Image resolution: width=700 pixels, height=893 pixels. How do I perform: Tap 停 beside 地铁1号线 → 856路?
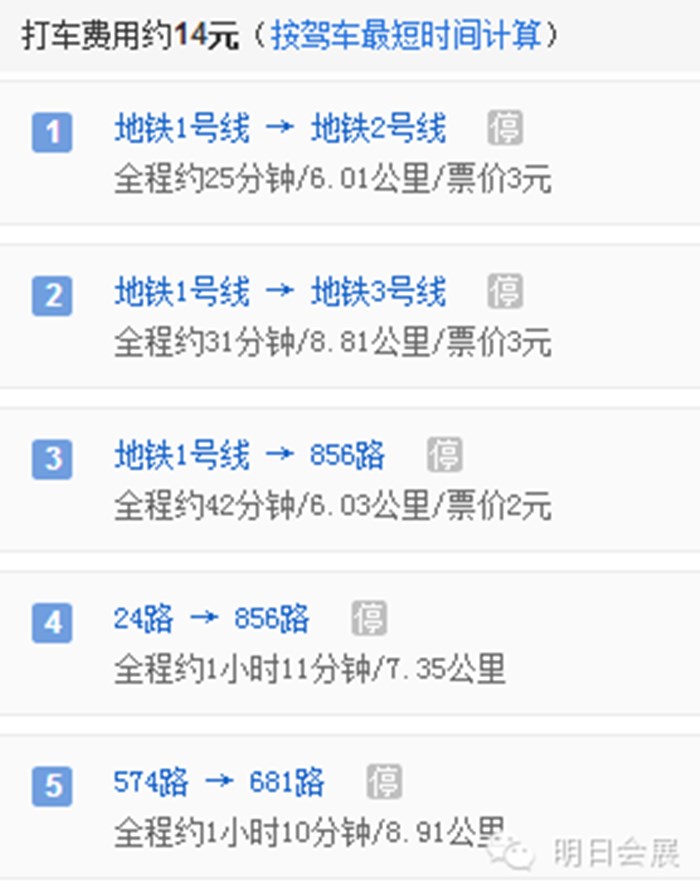(x=444, y=455)
